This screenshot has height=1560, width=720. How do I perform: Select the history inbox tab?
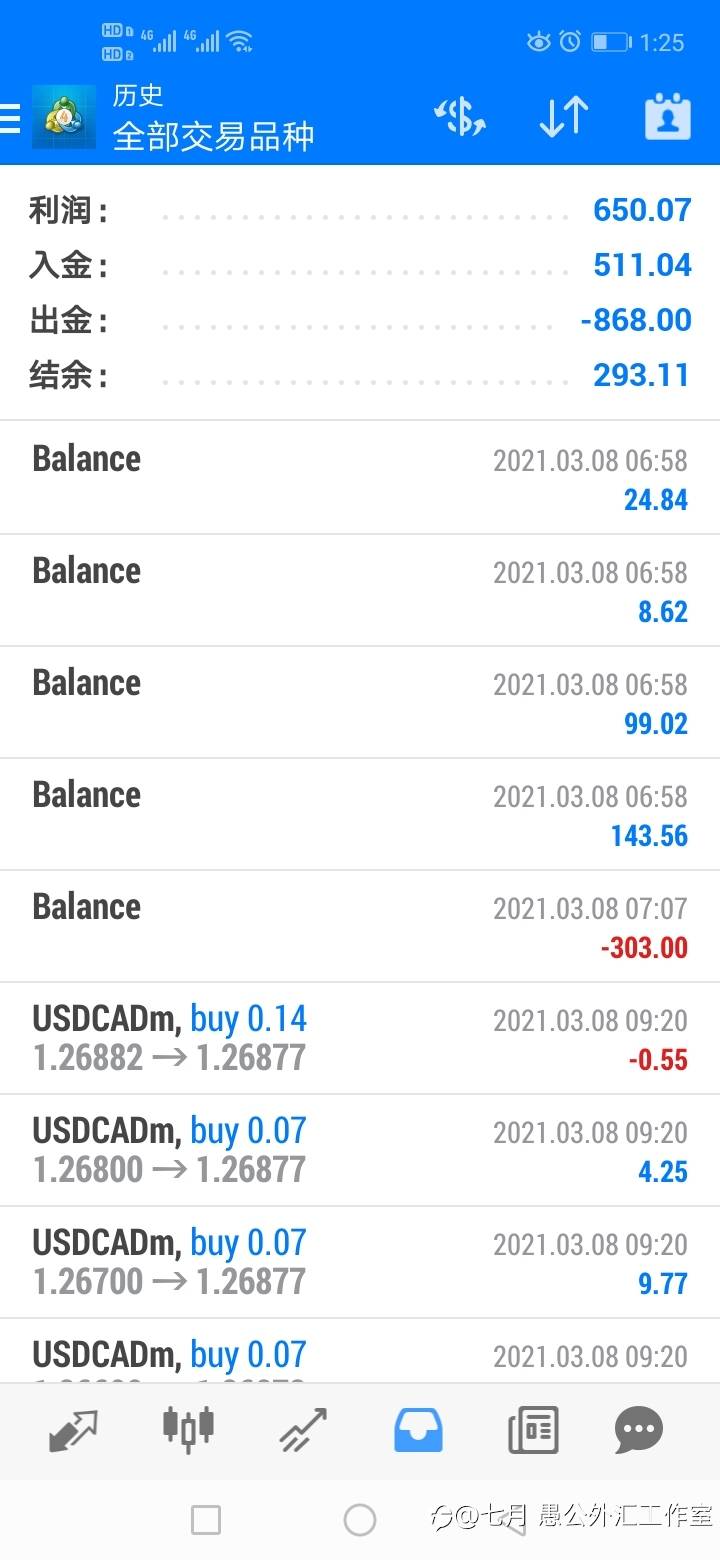coord(418,1430)
